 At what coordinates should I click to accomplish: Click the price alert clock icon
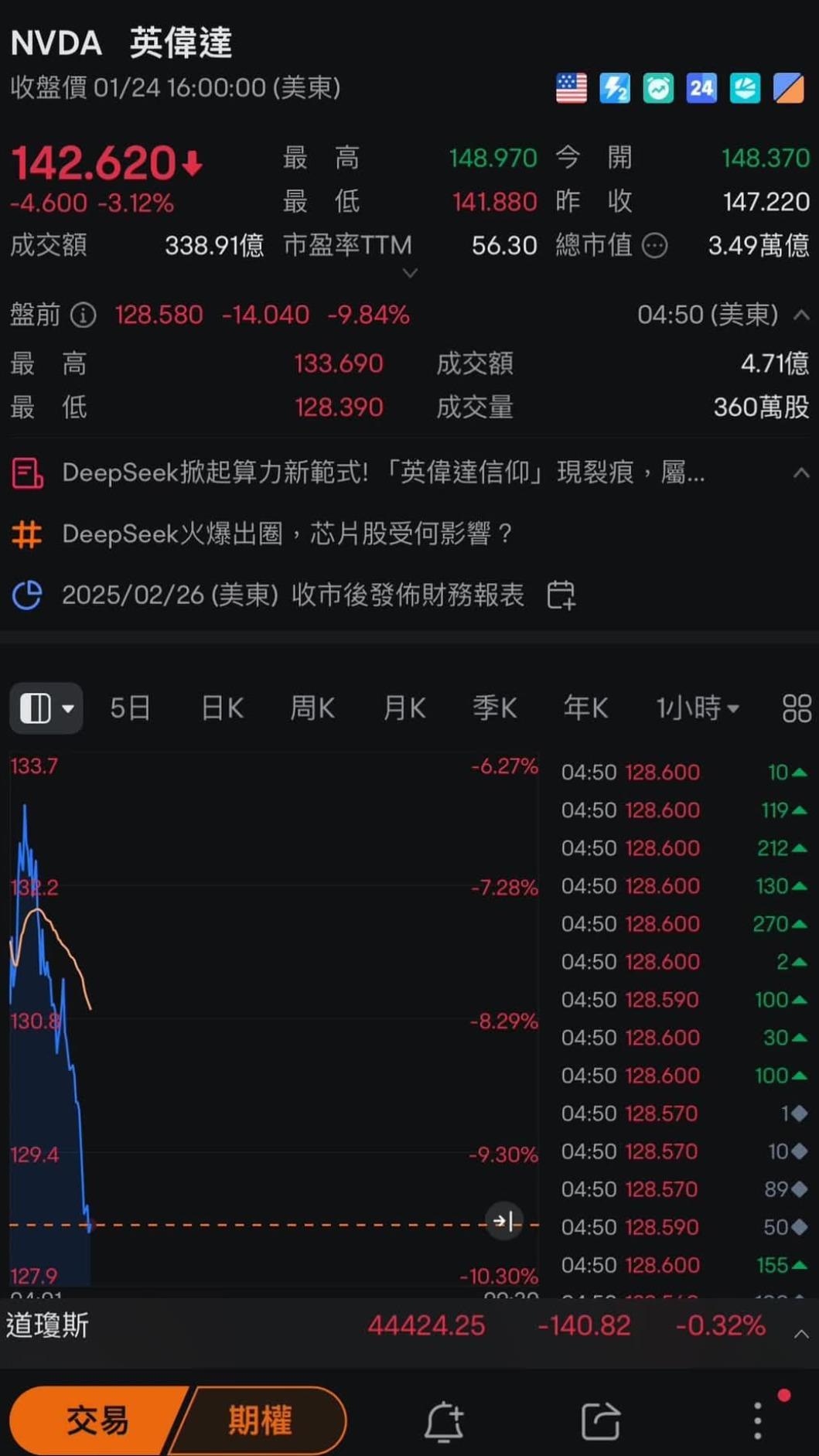[657, 88]
